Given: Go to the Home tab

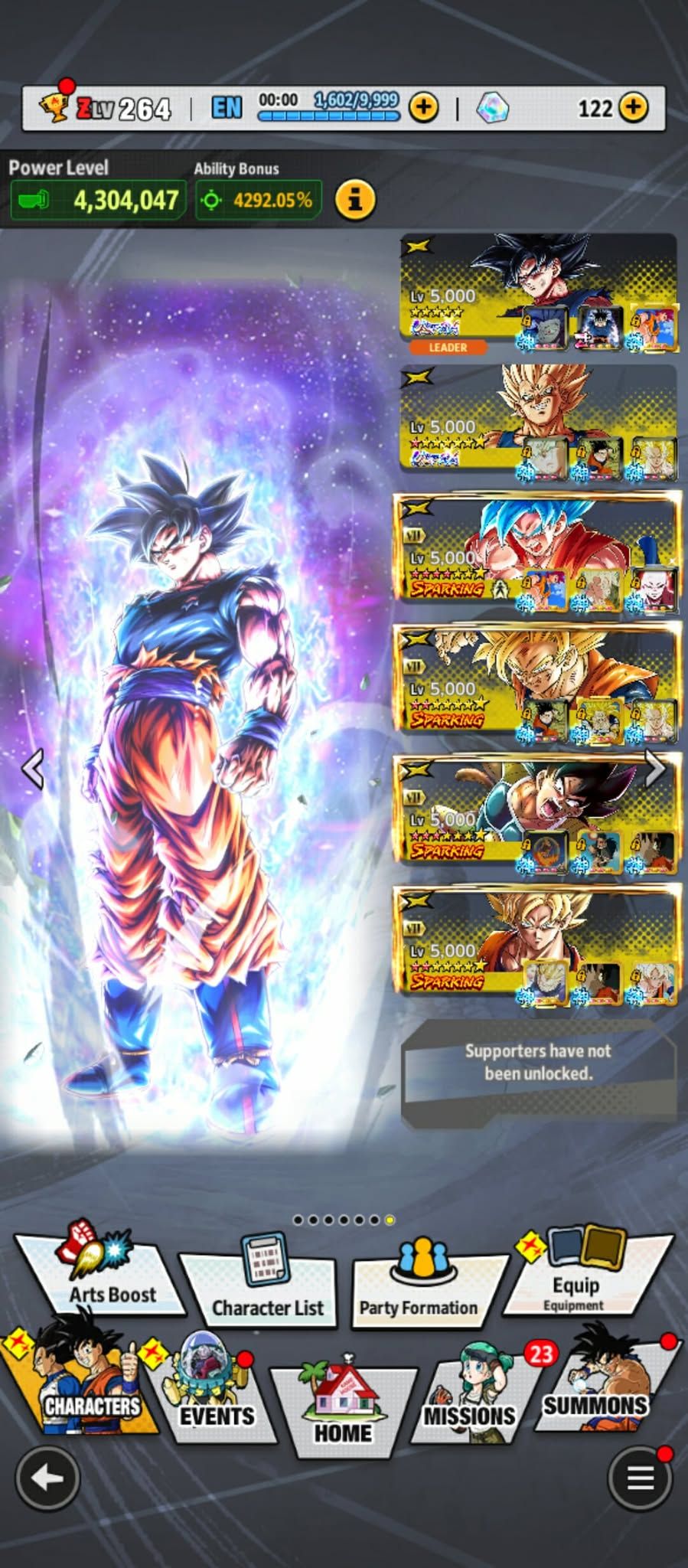Looking at the screenshot, I should coord(344,1405).
